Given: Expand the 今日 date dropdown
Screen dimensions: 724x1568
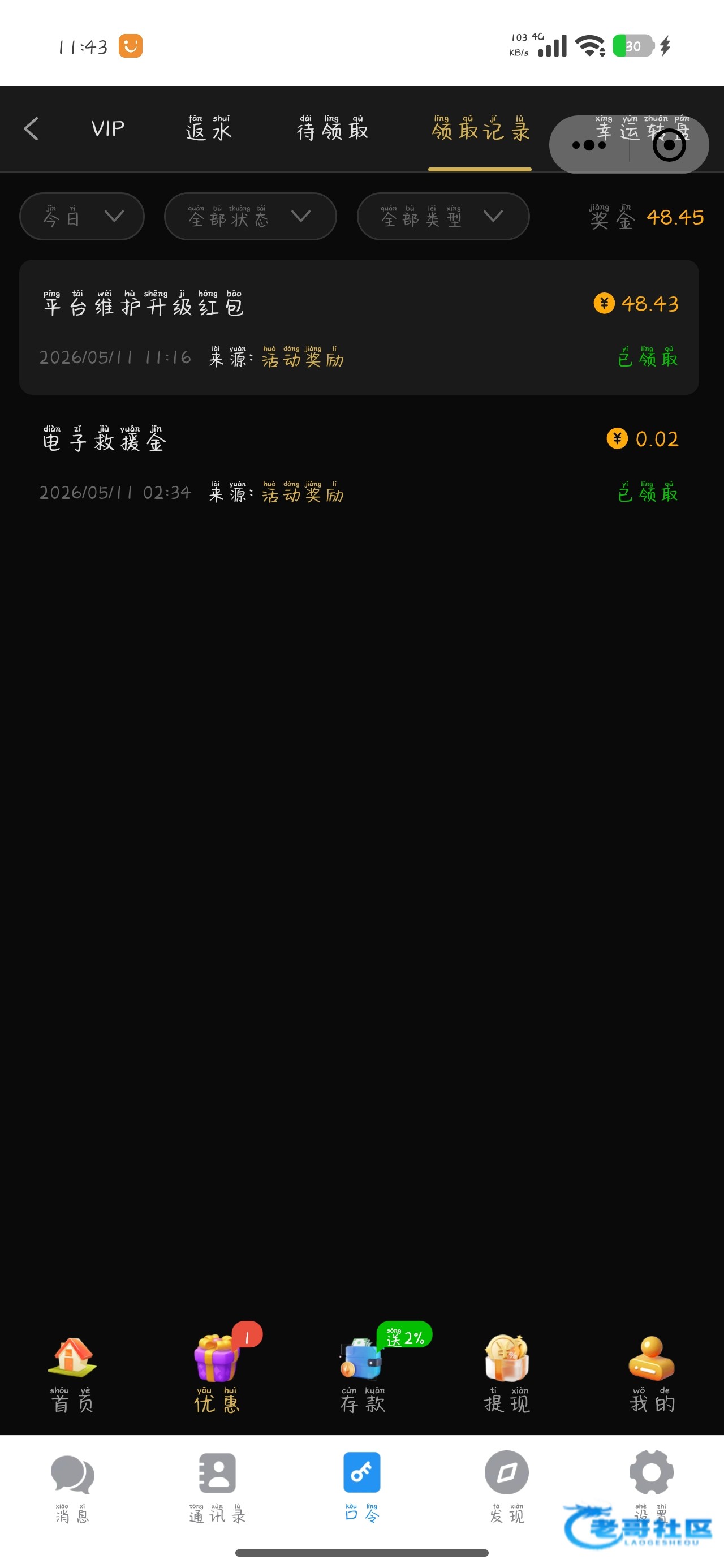Looking at the screenshot, I should pyautogui.click(x=82, y=216).
